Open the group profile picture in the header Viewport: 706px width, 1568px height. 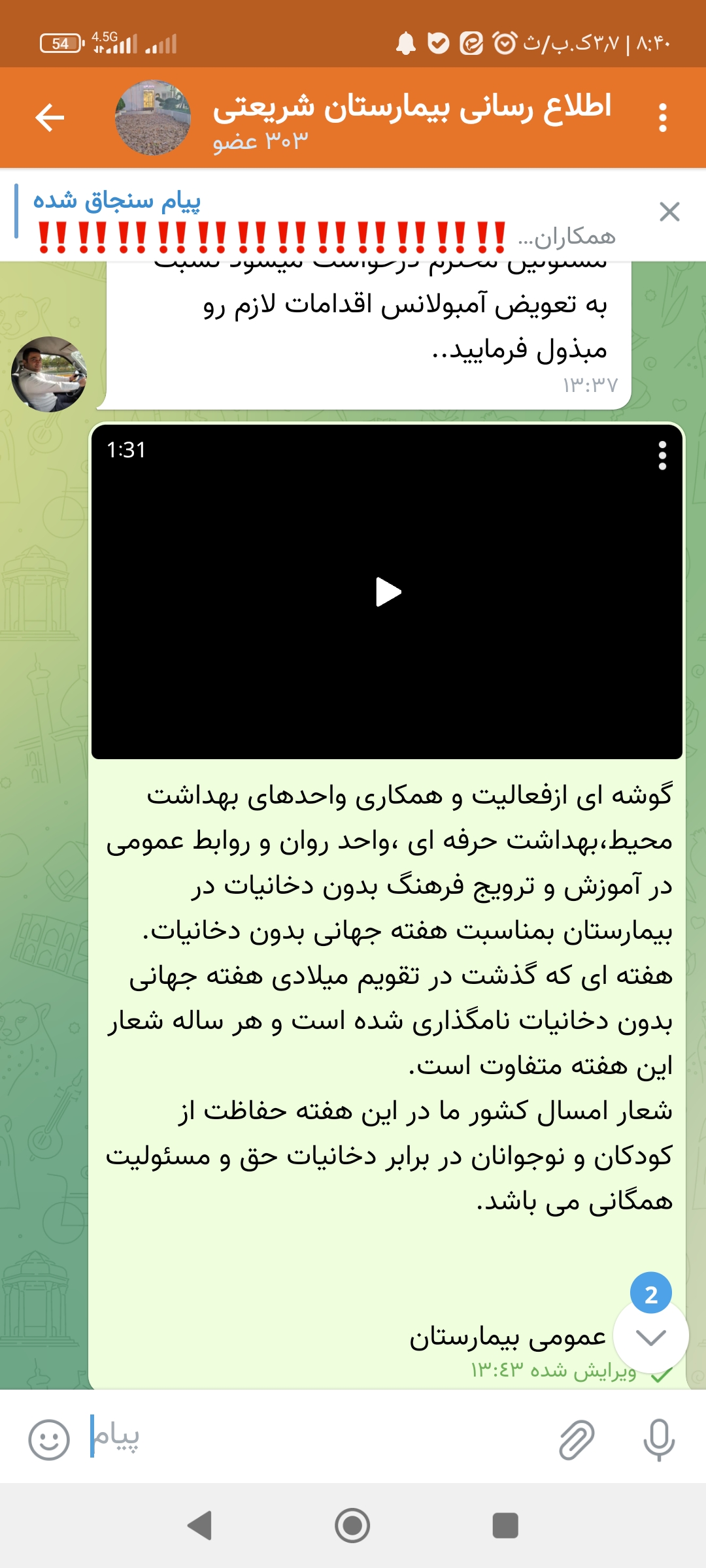pos(153,118)
